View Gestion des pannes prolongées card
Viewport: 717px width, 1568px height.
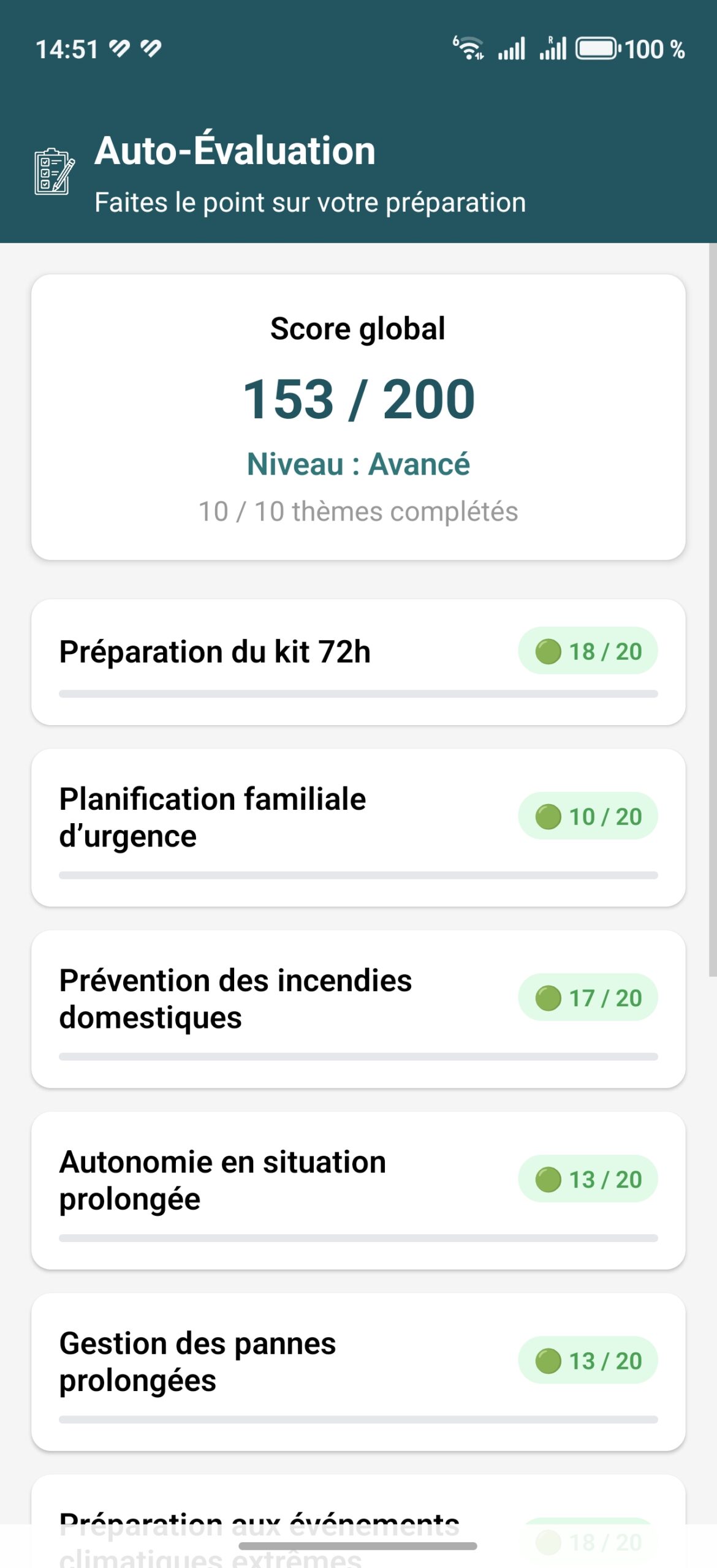coord(358,1371)
